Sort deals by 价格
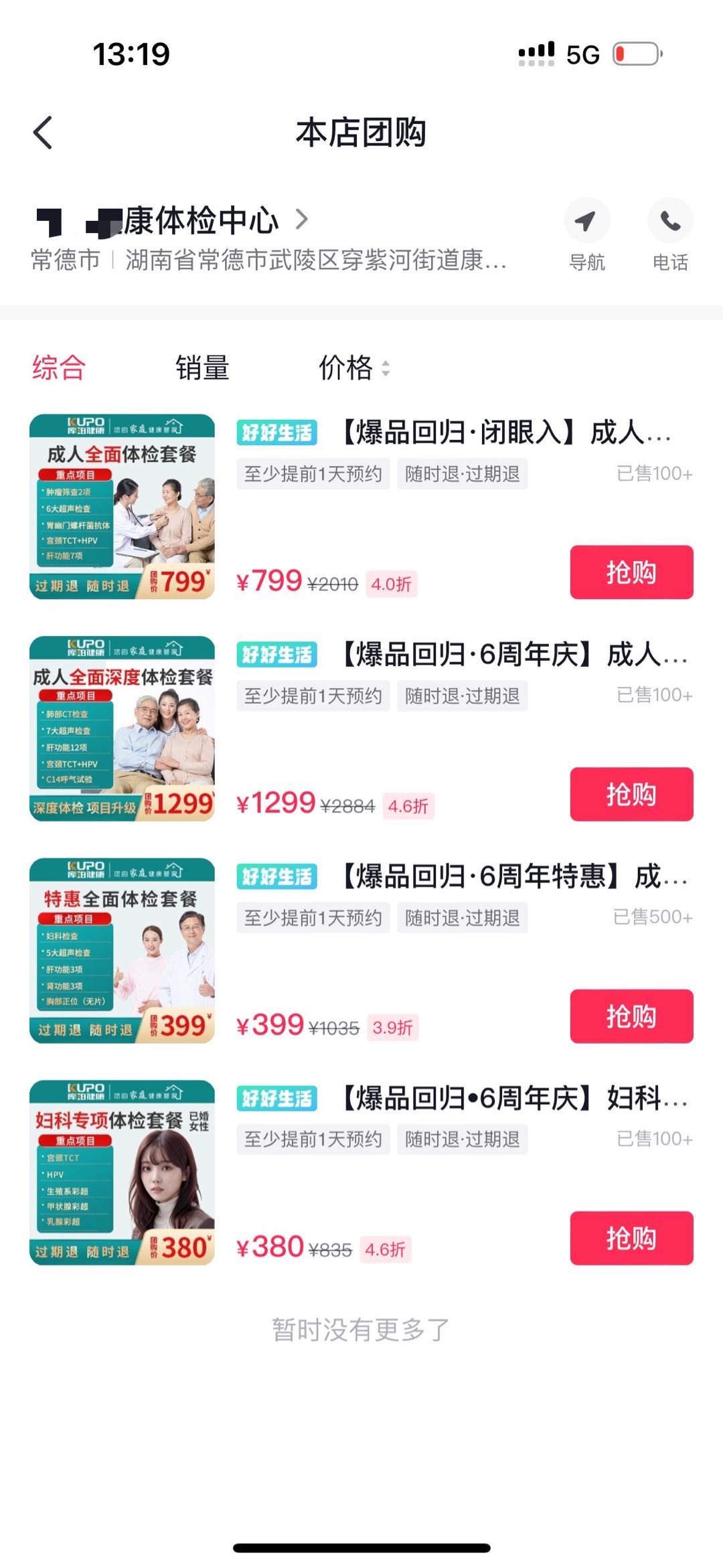Image resolution: width=723 pixels, height=1568 pixels. (353, 368)
